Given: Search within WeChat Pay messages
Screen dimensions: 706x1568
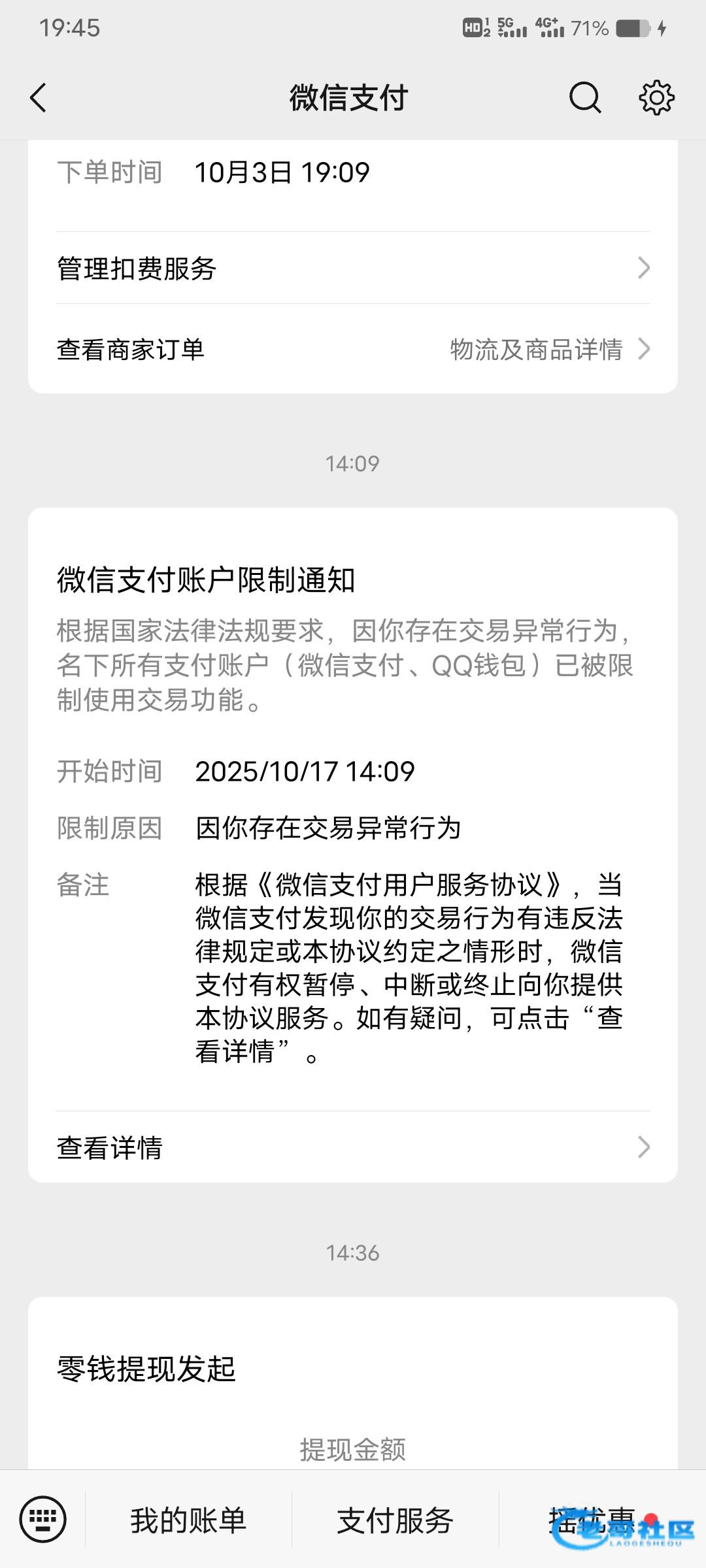Looking at the screenshot, I should [x=584, y=98].
